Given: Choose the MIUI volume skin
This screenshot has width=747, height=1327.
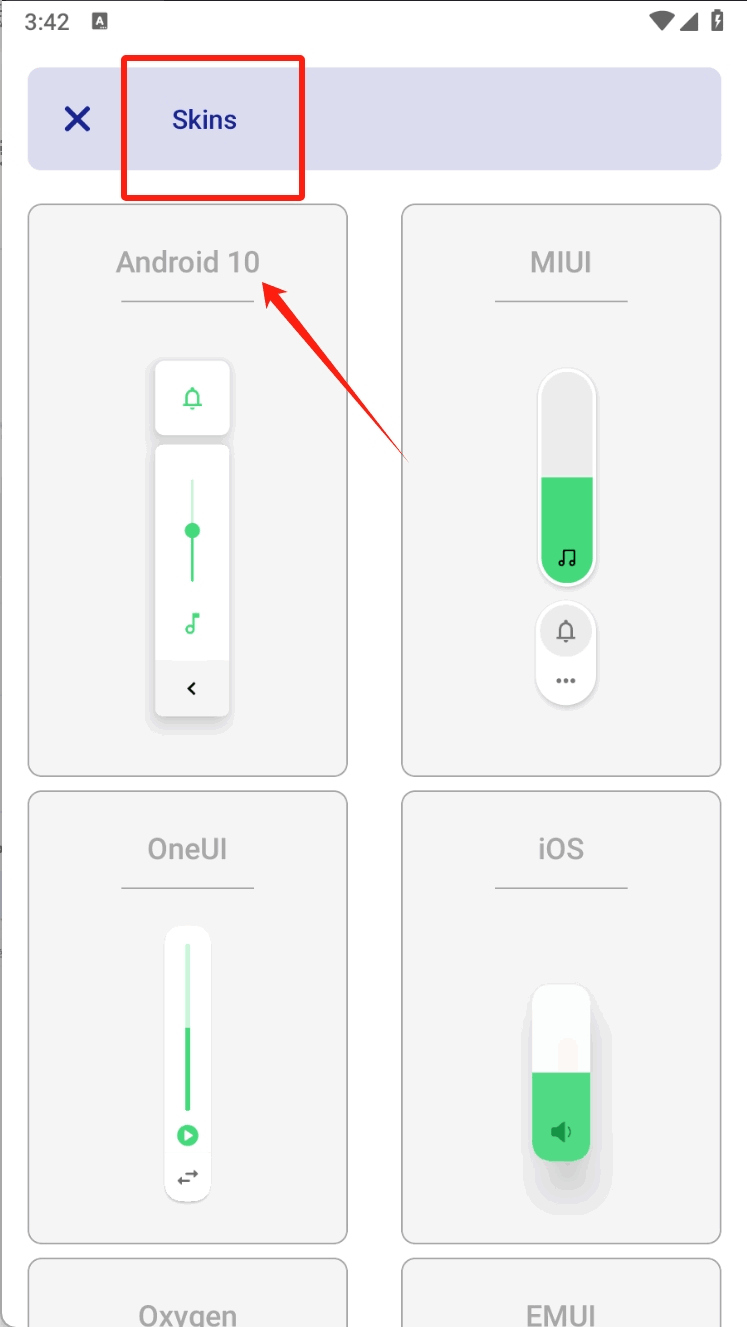Looking at the screenshot, I should 561,490.
